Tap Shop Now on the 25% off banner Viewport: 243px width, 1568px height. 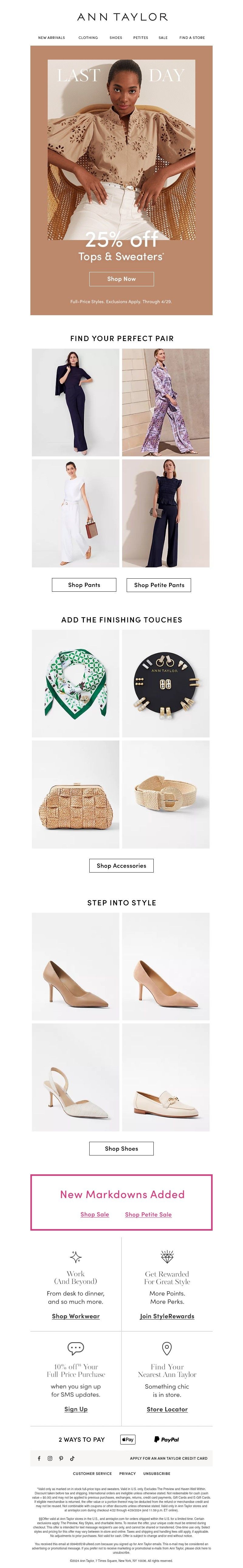(122, 279)
